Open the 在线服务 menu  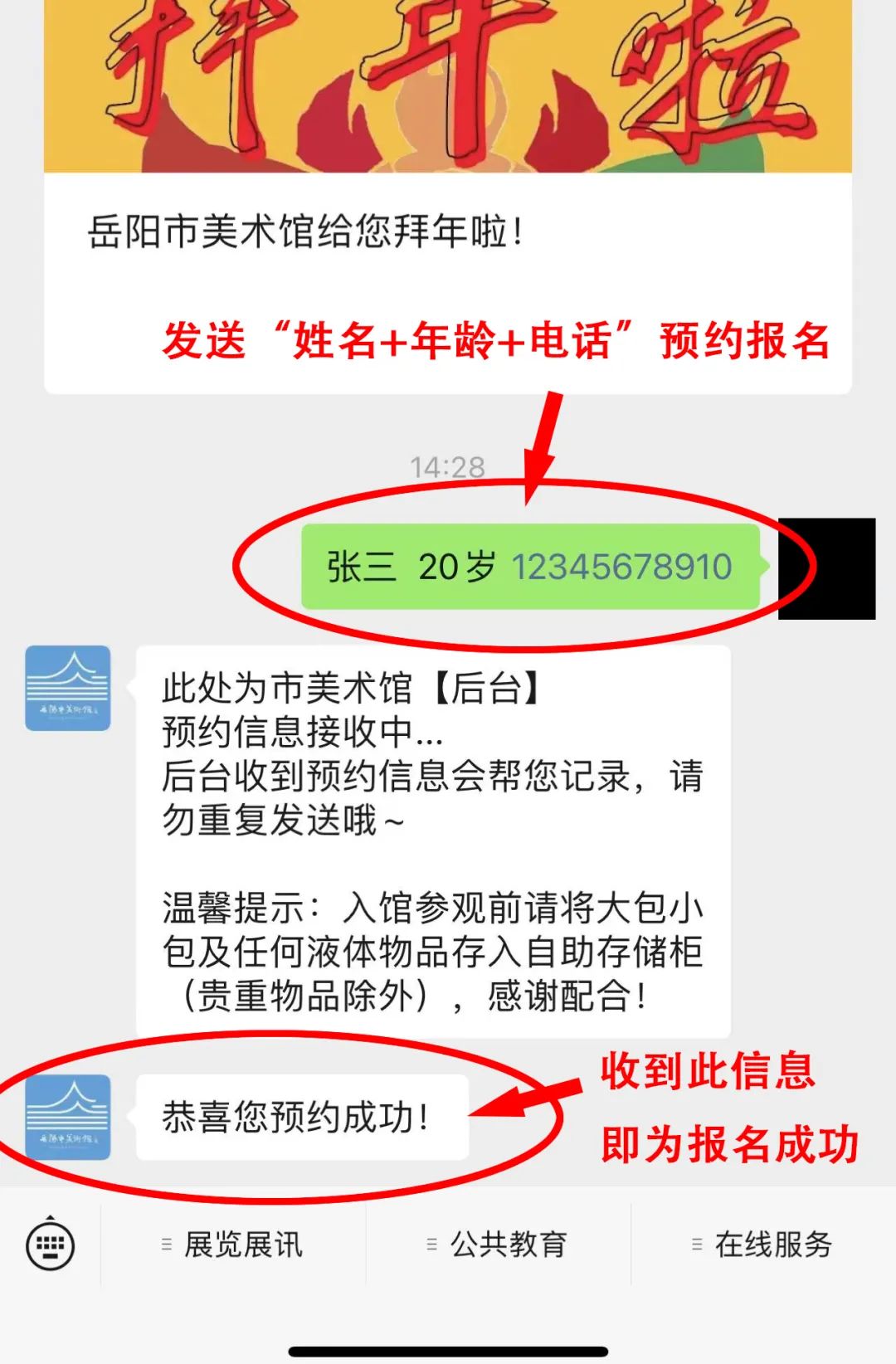763,1245
